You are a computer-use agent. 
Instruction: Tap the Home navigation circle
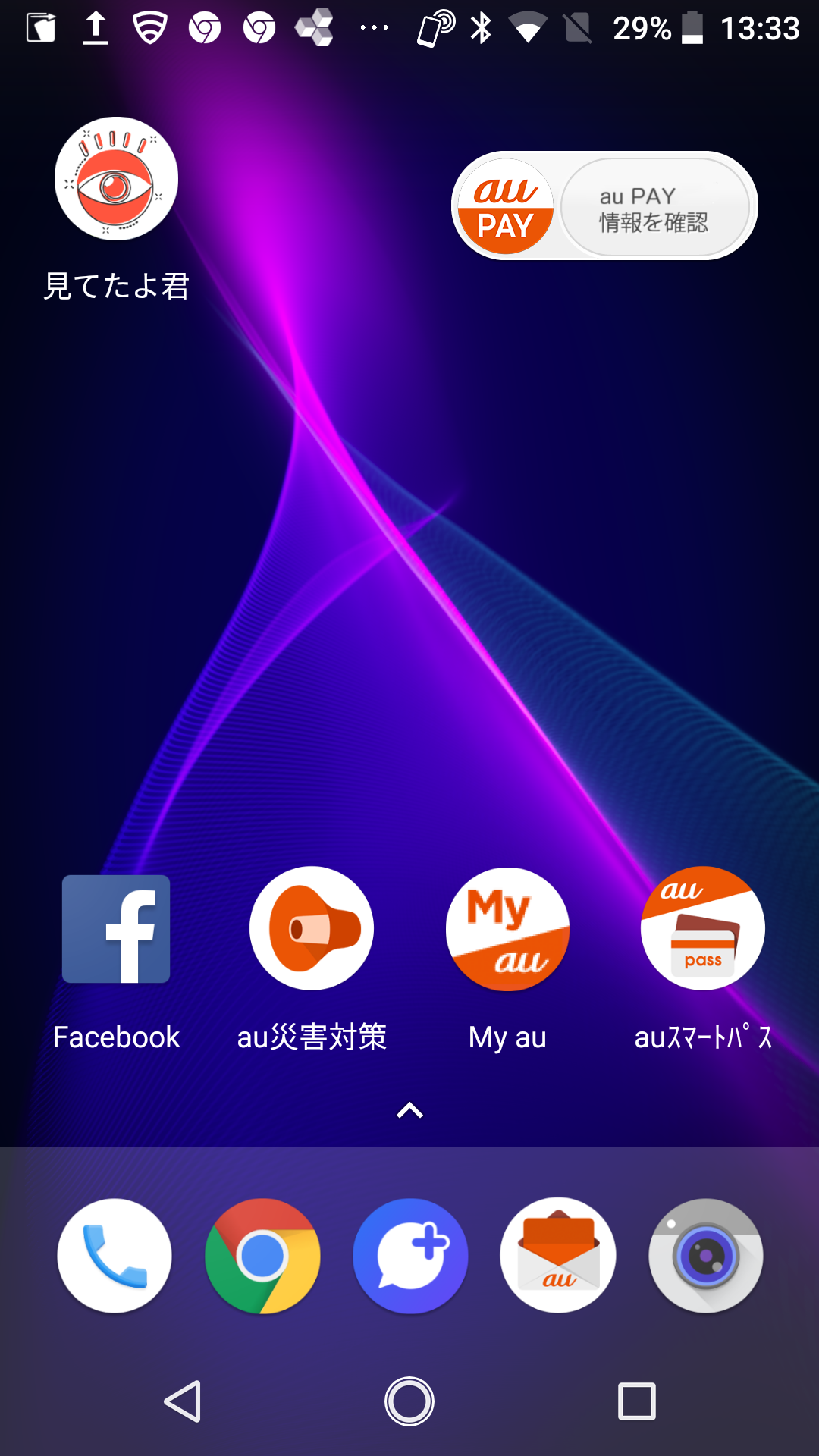[409, 1400]
